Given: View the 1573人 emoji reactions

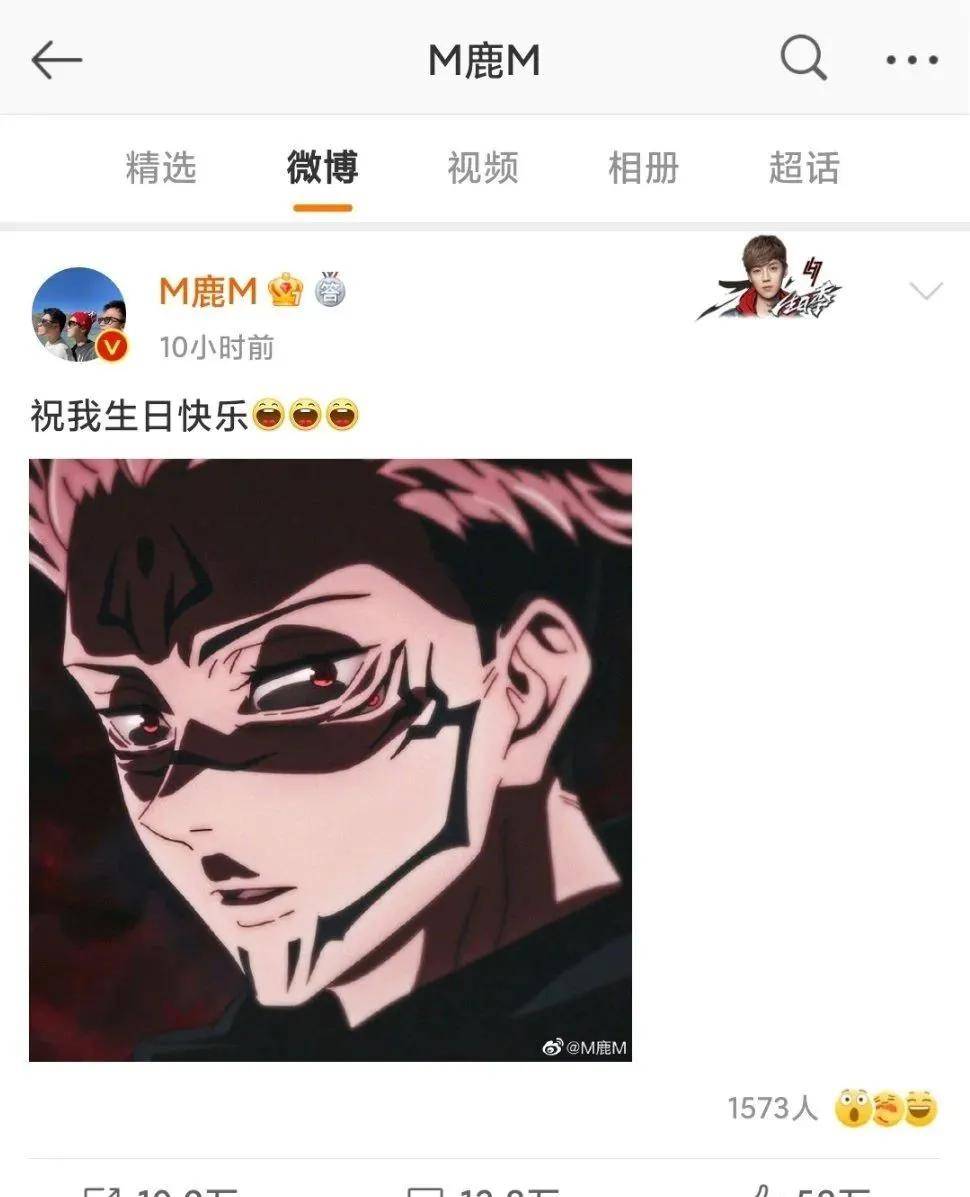Looking at the screenshot, I should coord(832,1108).
